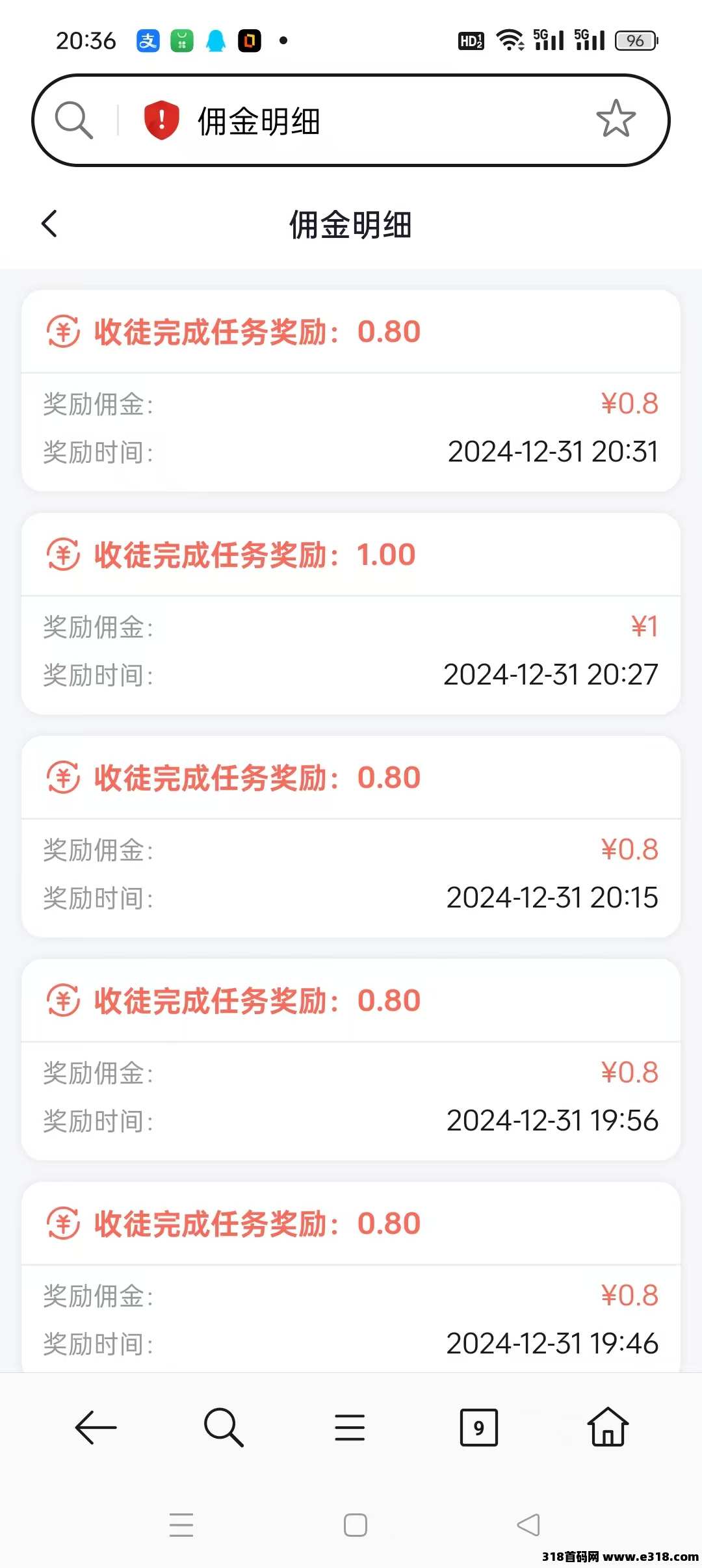Screen dimensions: 702x1568
Task: Tap the search icon in address bar
Action: 73,120
